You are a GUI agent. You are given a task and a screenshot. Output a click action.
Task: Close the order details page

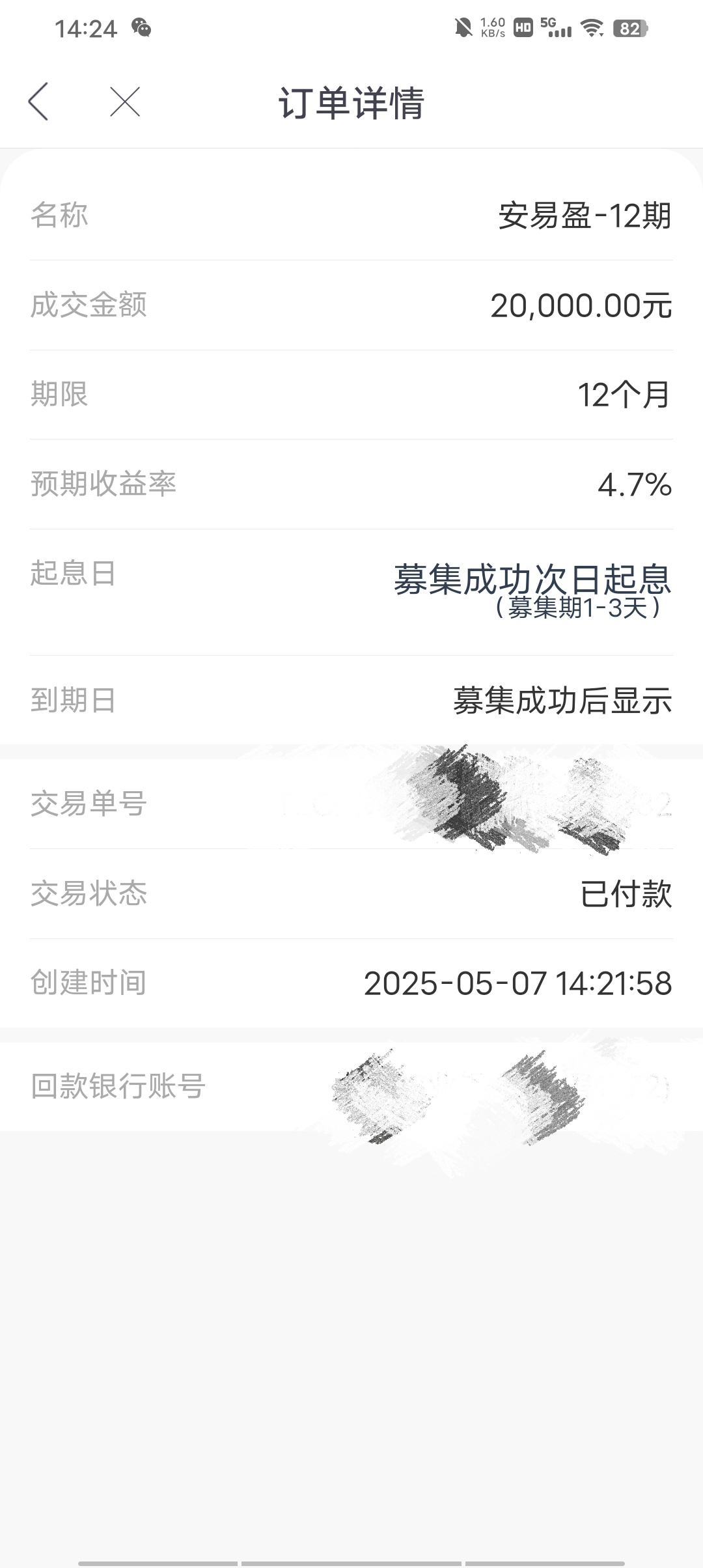point(125,102)
